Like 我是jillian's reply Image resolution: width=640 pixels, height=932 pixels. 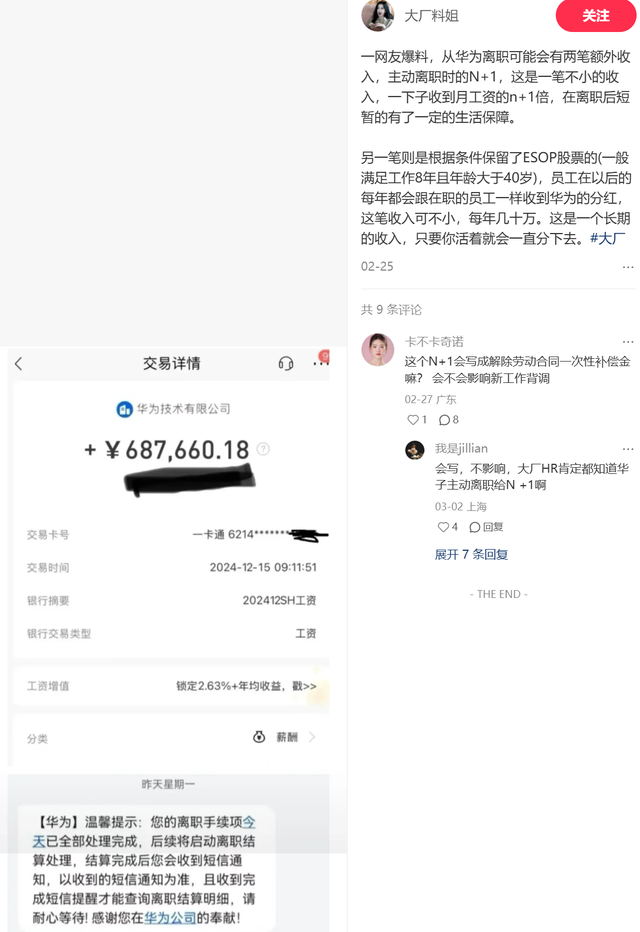point(447,527)
